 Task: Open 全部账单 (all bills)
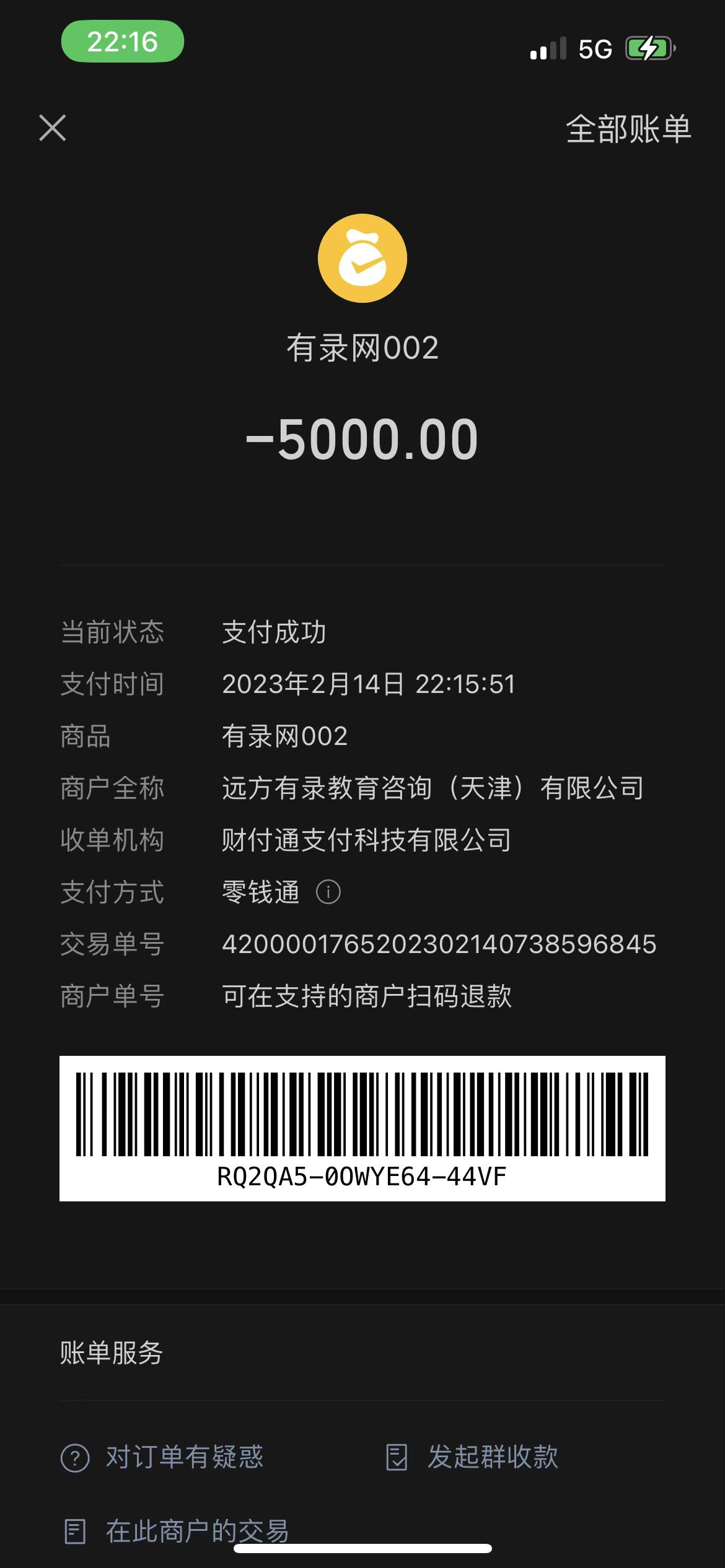(x=628, y=129)
